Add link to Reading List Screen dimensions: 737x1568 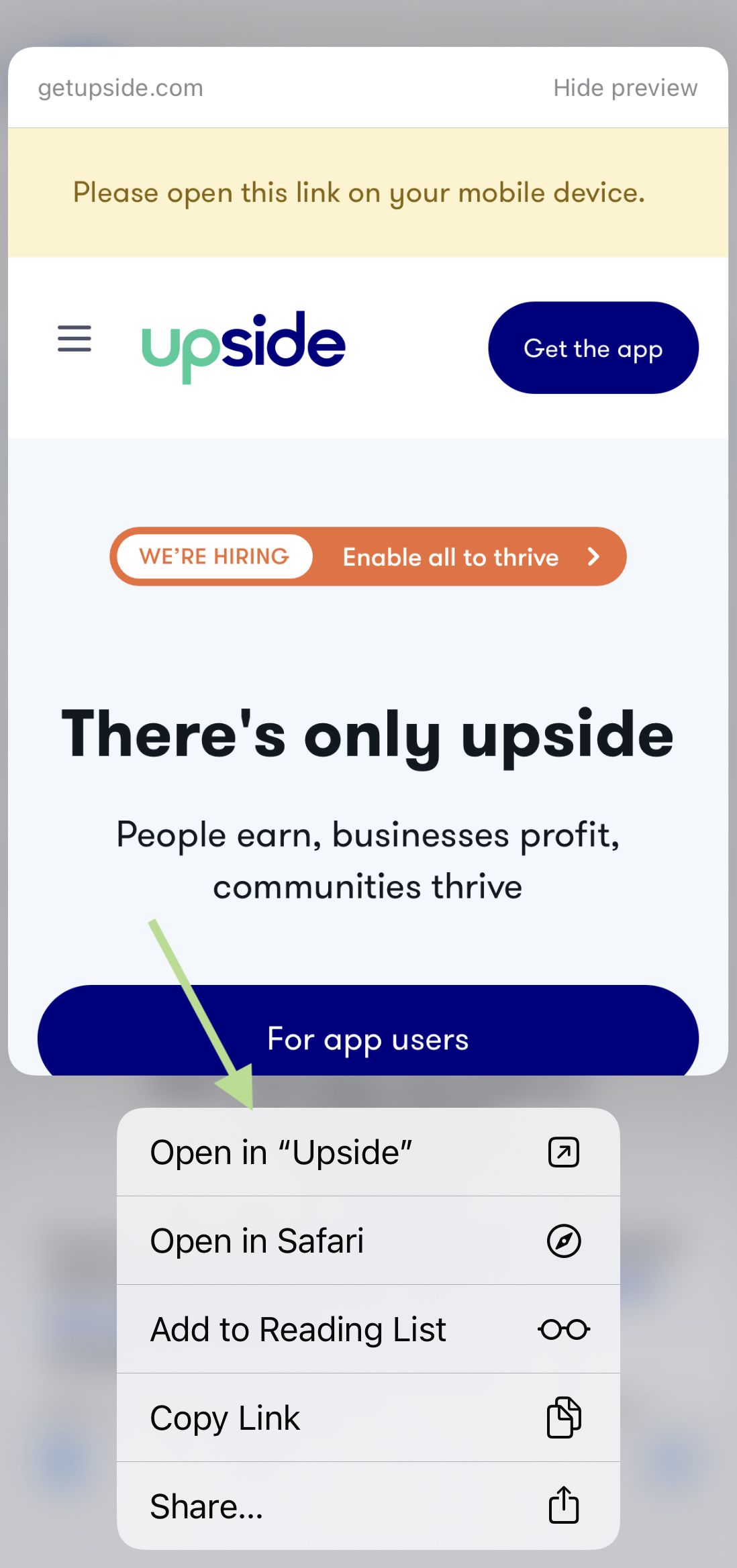[x=368, y=1329]
